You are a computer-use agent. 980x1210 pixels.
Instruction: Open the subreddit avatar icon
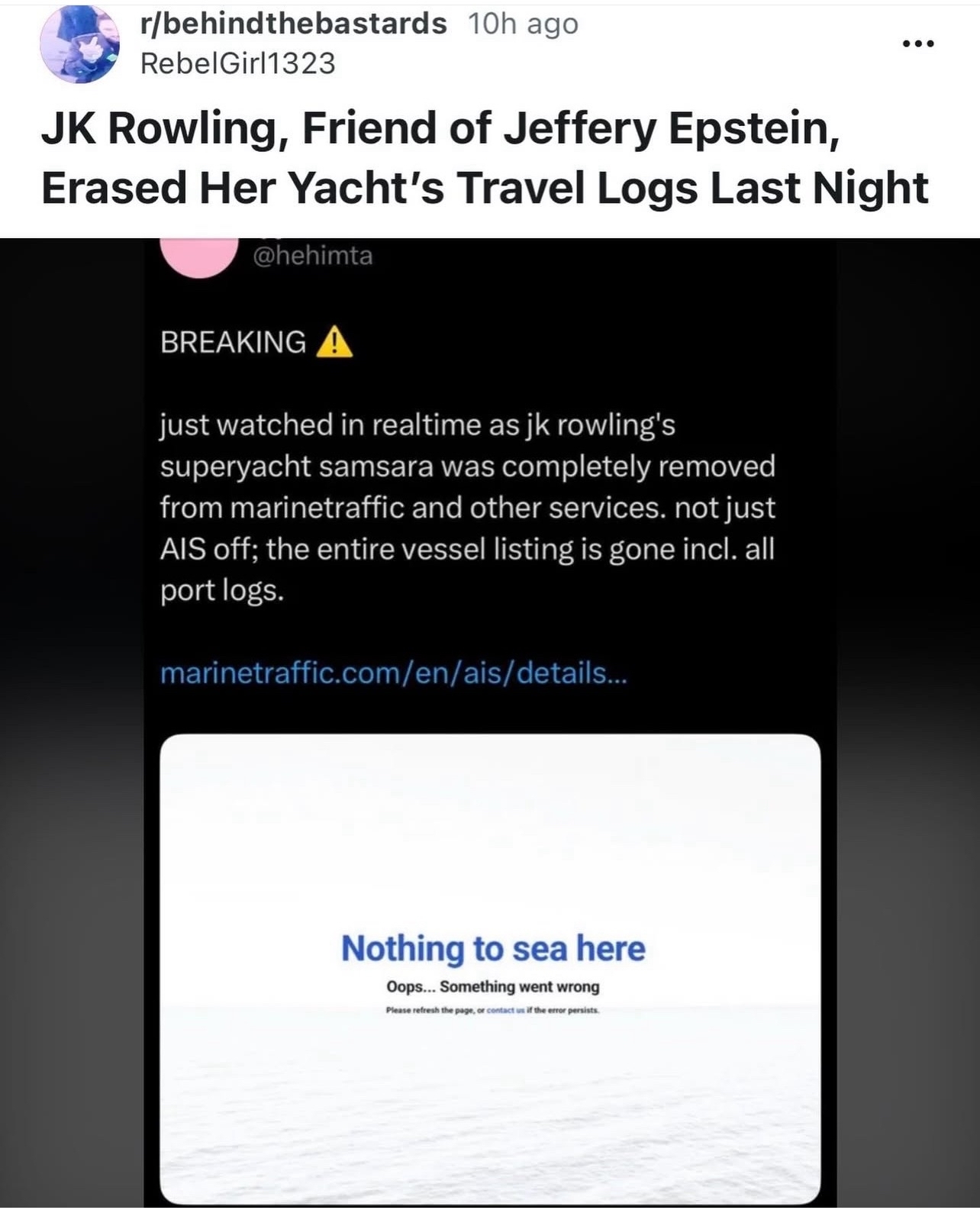tap(79, 44)
